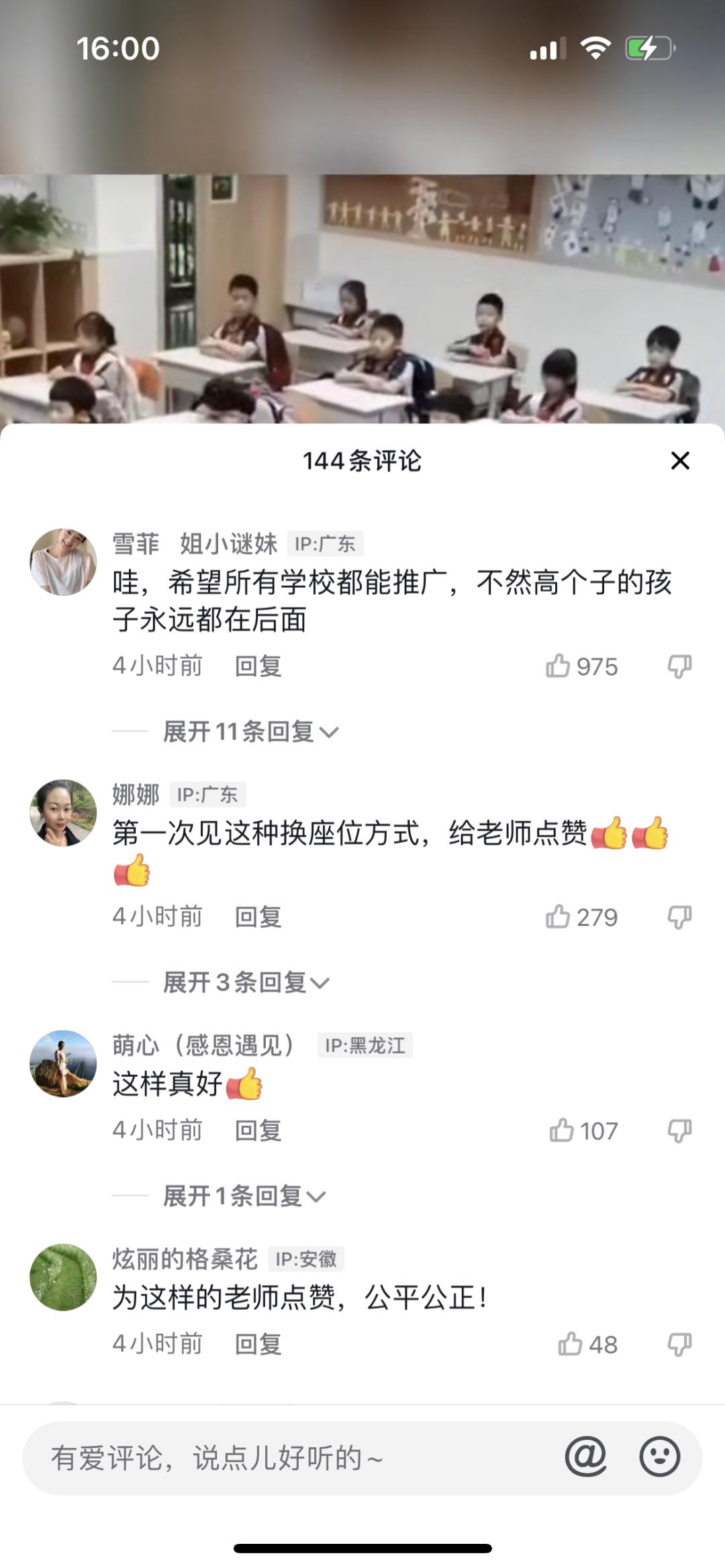Like the comment by 雪菲 姐小谜妹
Screen dimensions: 725x1568
pos(559,666)
